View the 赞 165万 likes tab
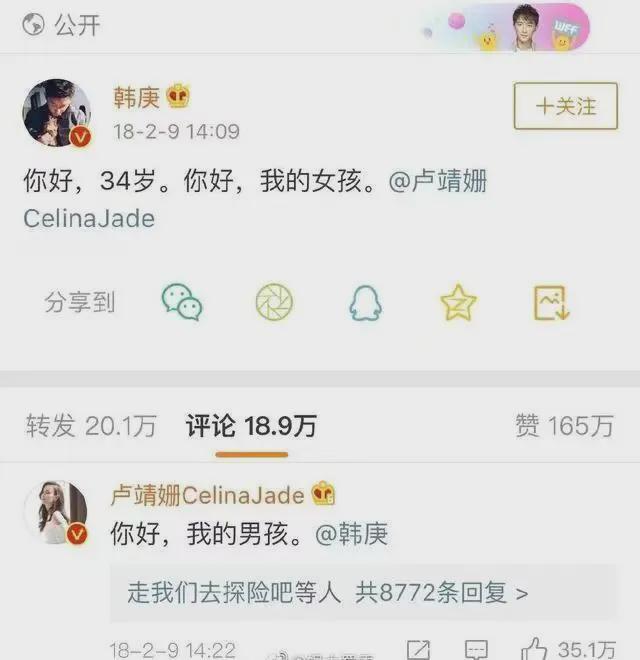Viewport: 640px width, 660px height. [x=564, y=427]
